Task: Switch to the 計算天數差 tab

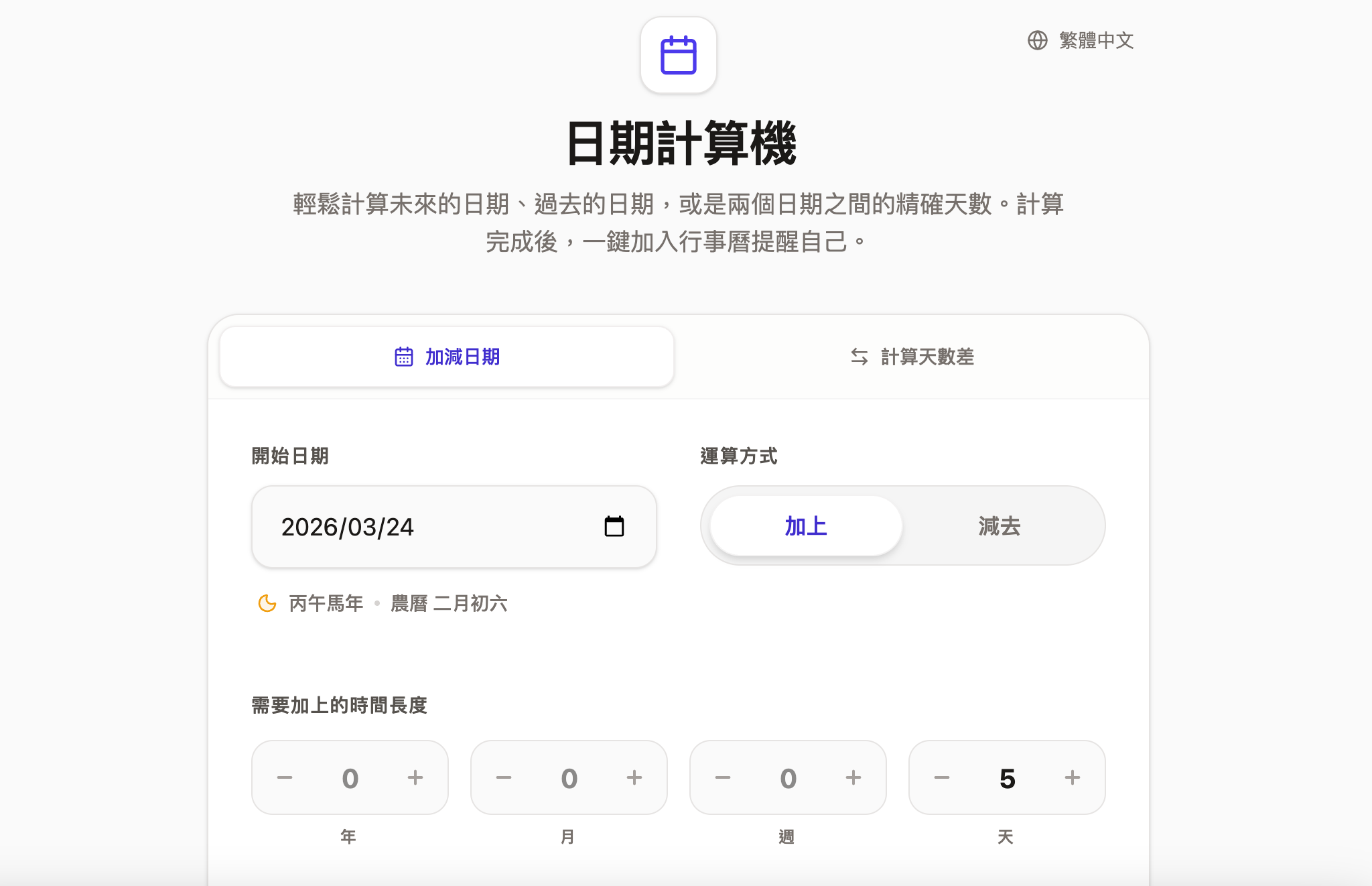Action: (912, 357)
